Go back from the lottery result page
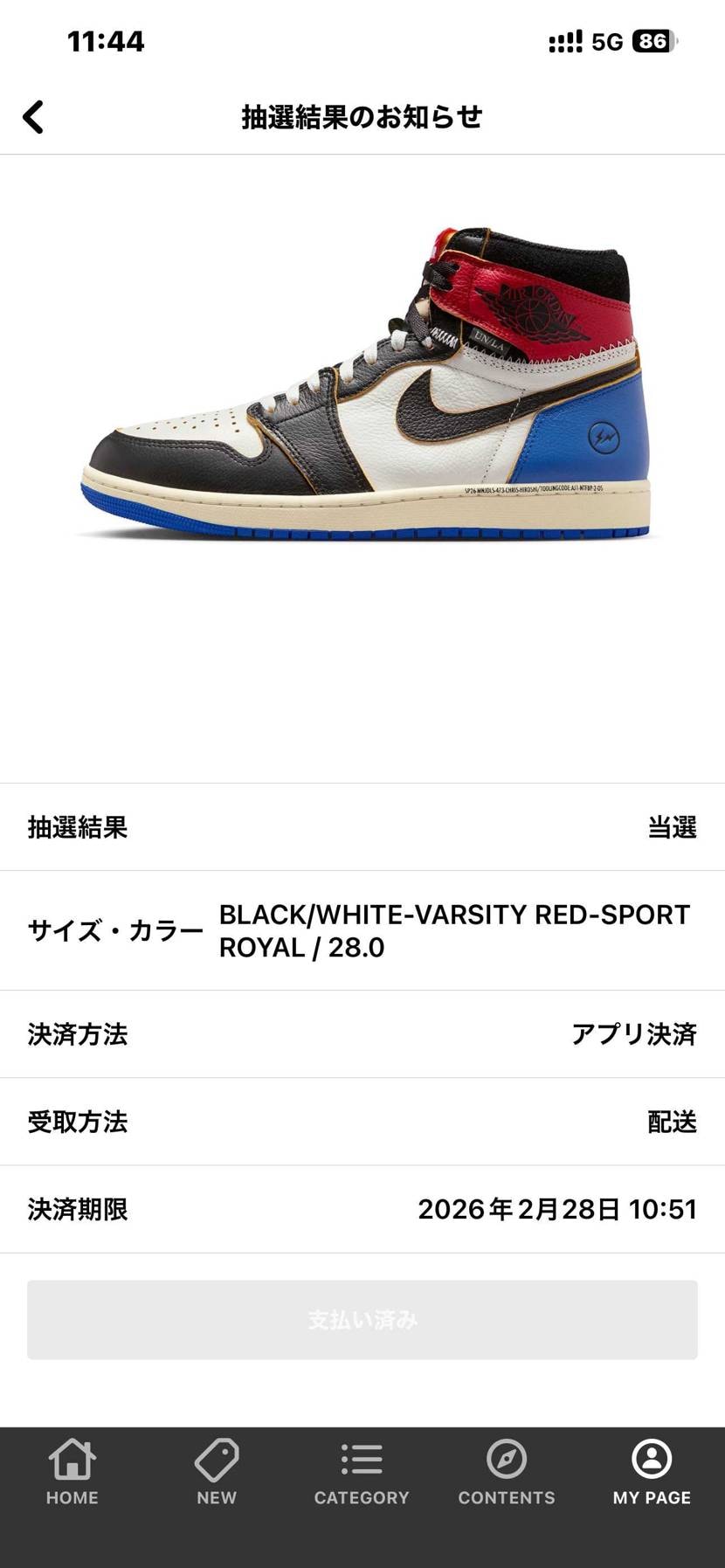 [33, 117]
